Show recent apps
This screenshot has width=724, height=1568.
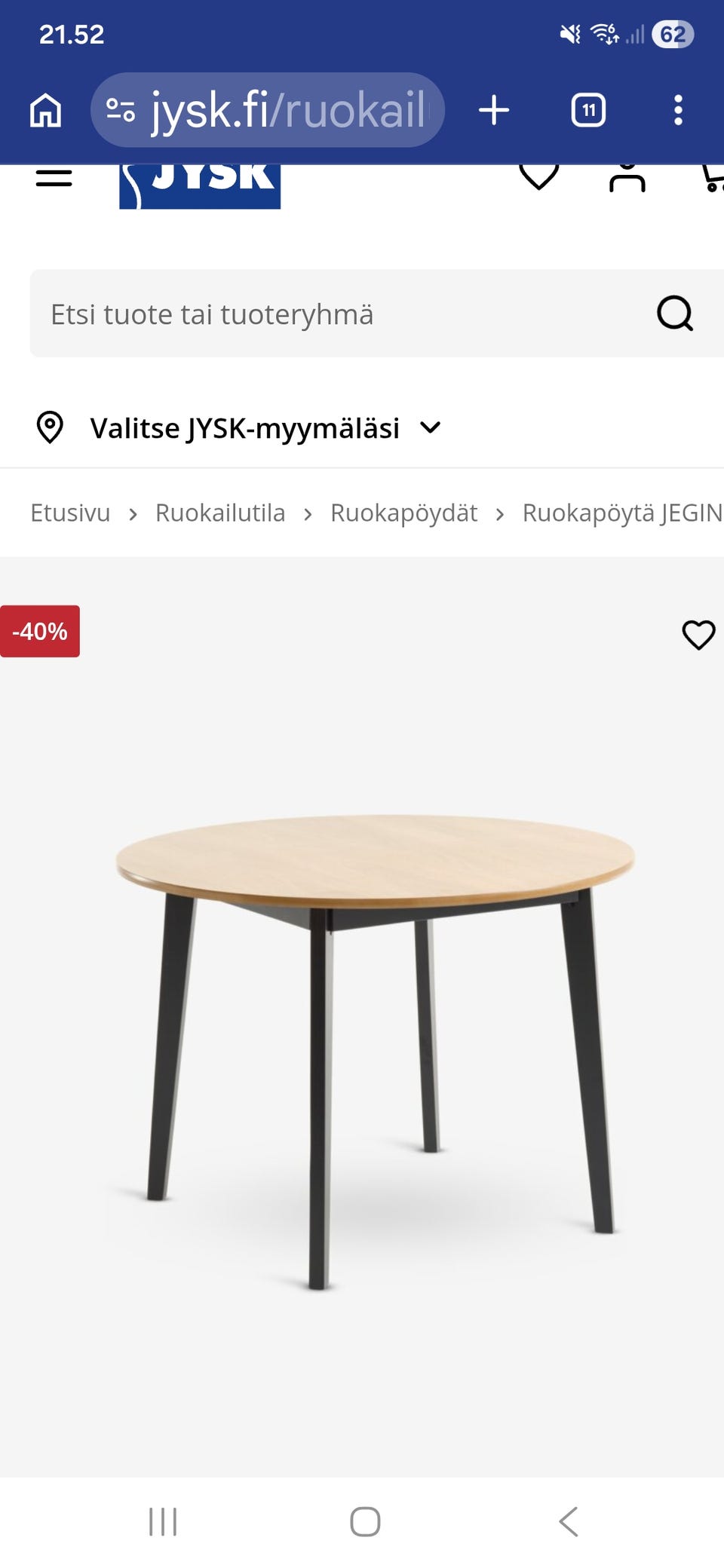(x=163, y=1521)
